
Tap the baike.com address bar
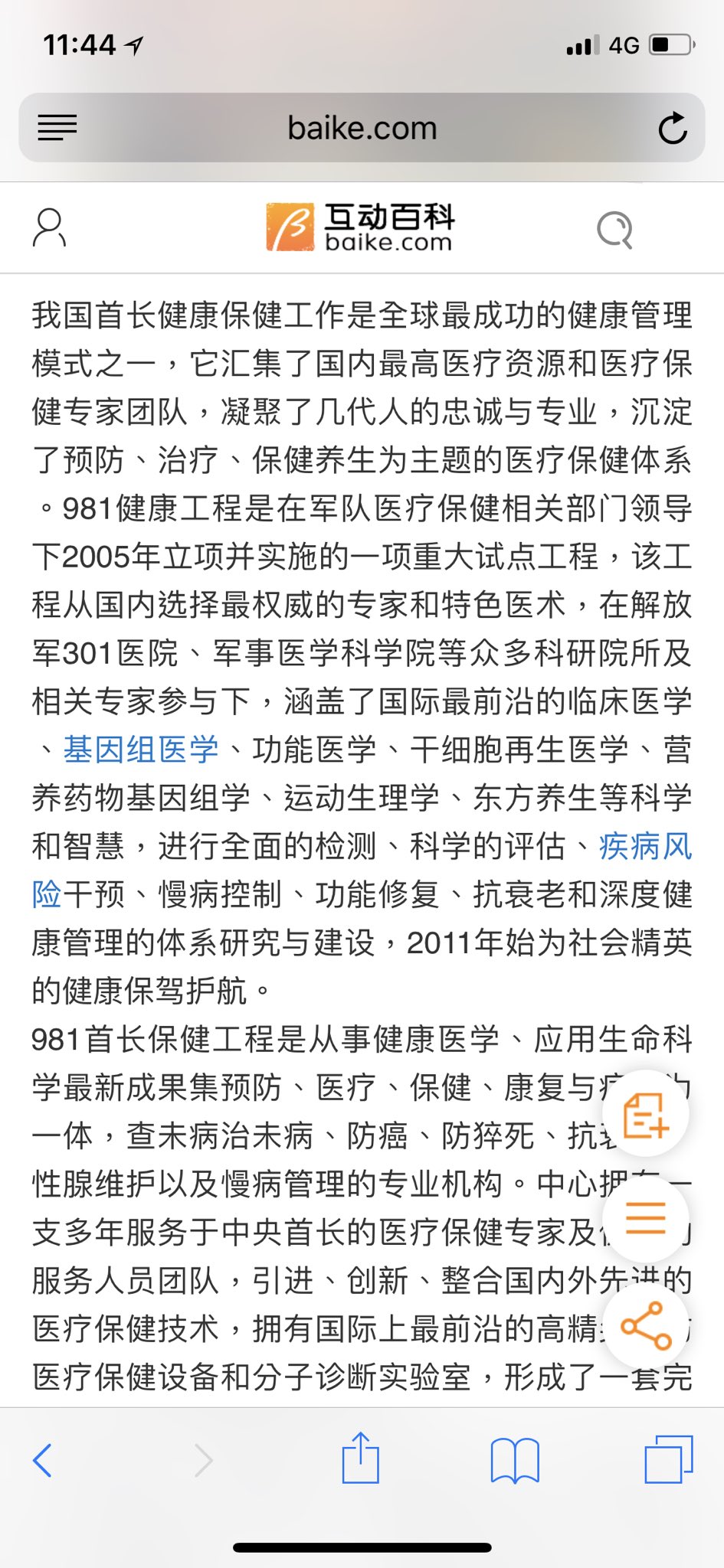362,128
